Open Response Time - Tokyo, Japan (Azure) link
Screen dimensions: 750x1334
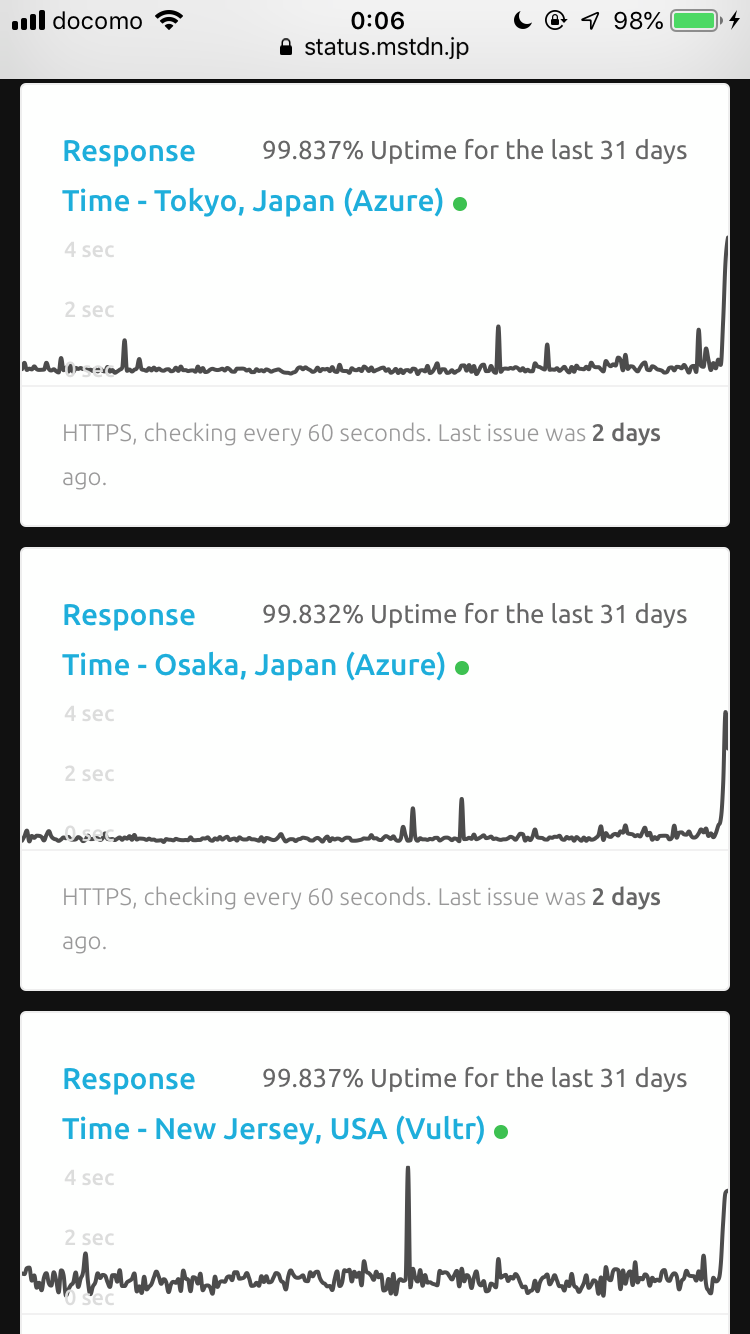pyautogui.click(x=253, y=176)
